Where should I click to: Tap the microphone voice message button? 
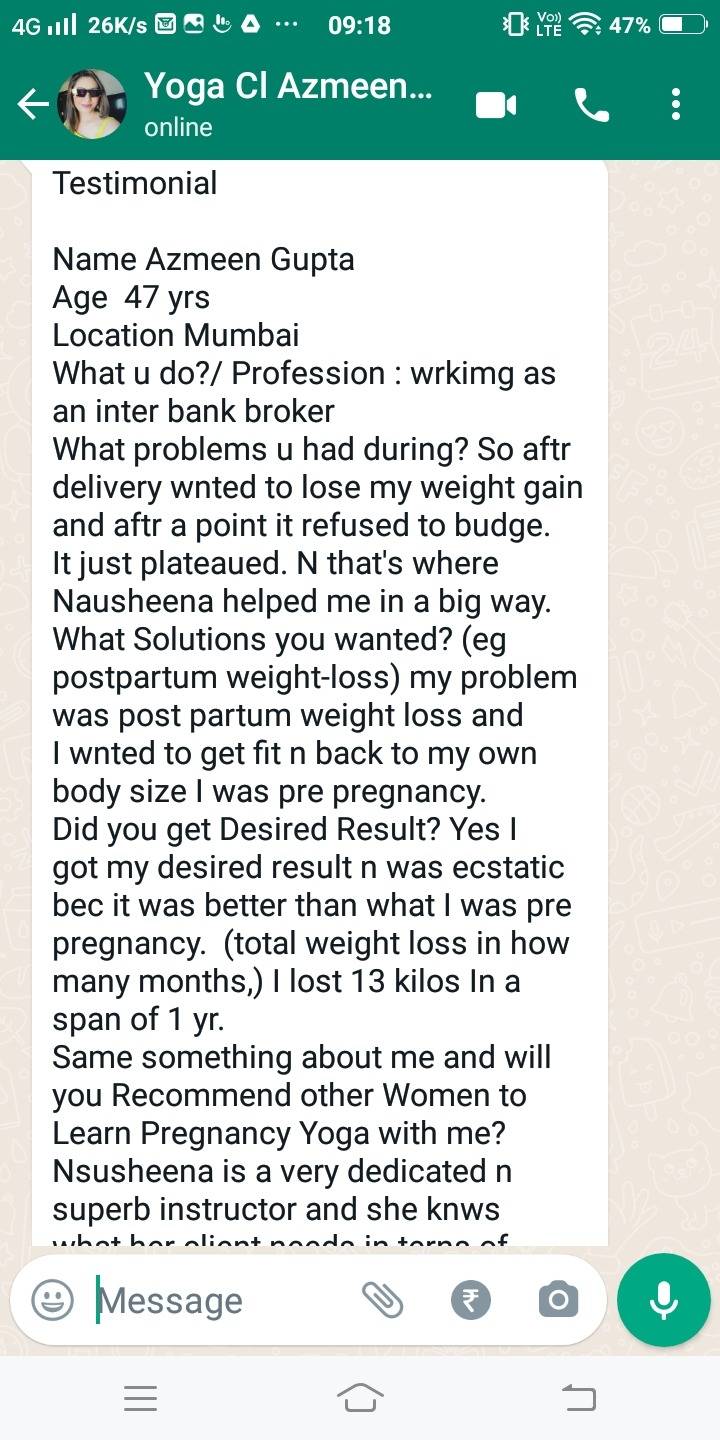664,1300
